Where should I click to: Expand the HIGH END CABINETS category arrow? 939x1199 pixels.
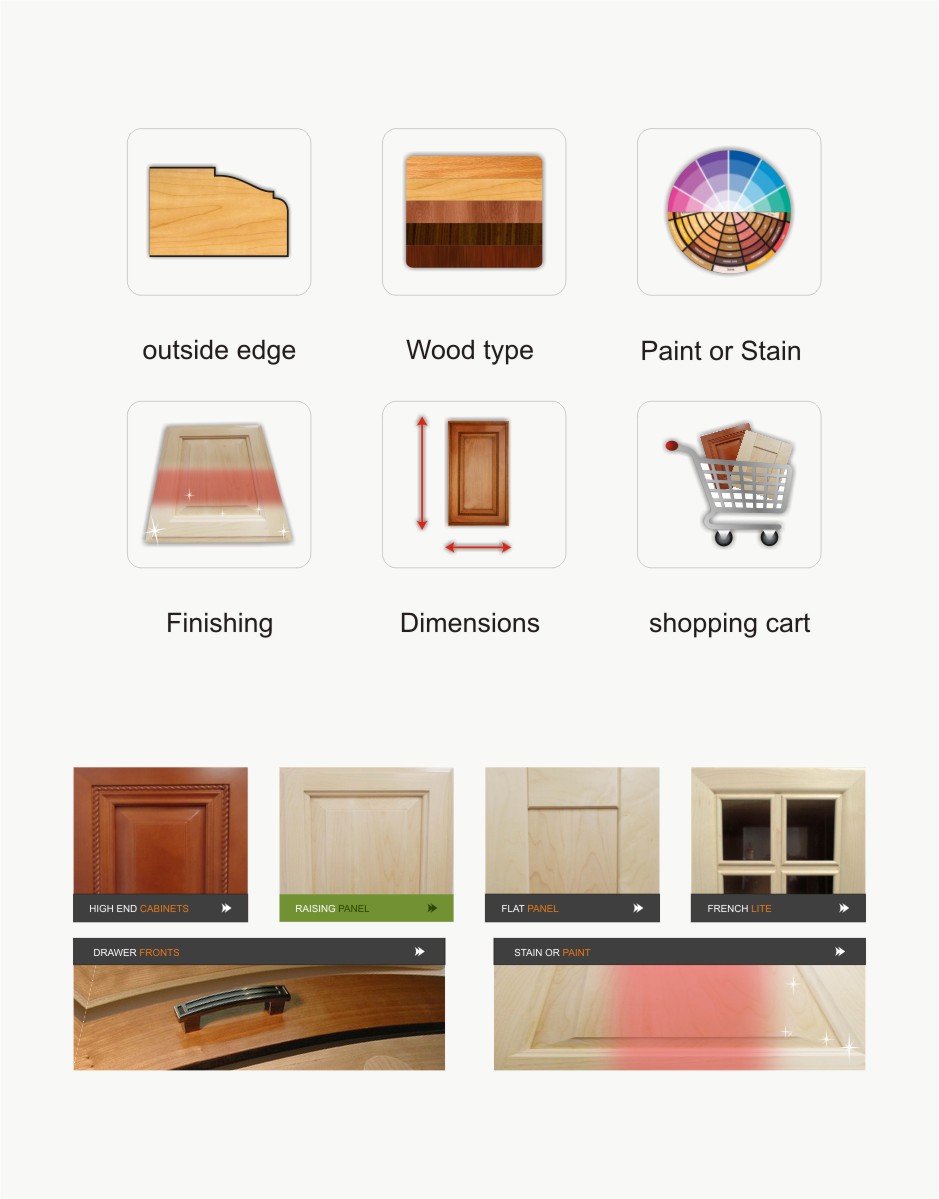[228, 908]
